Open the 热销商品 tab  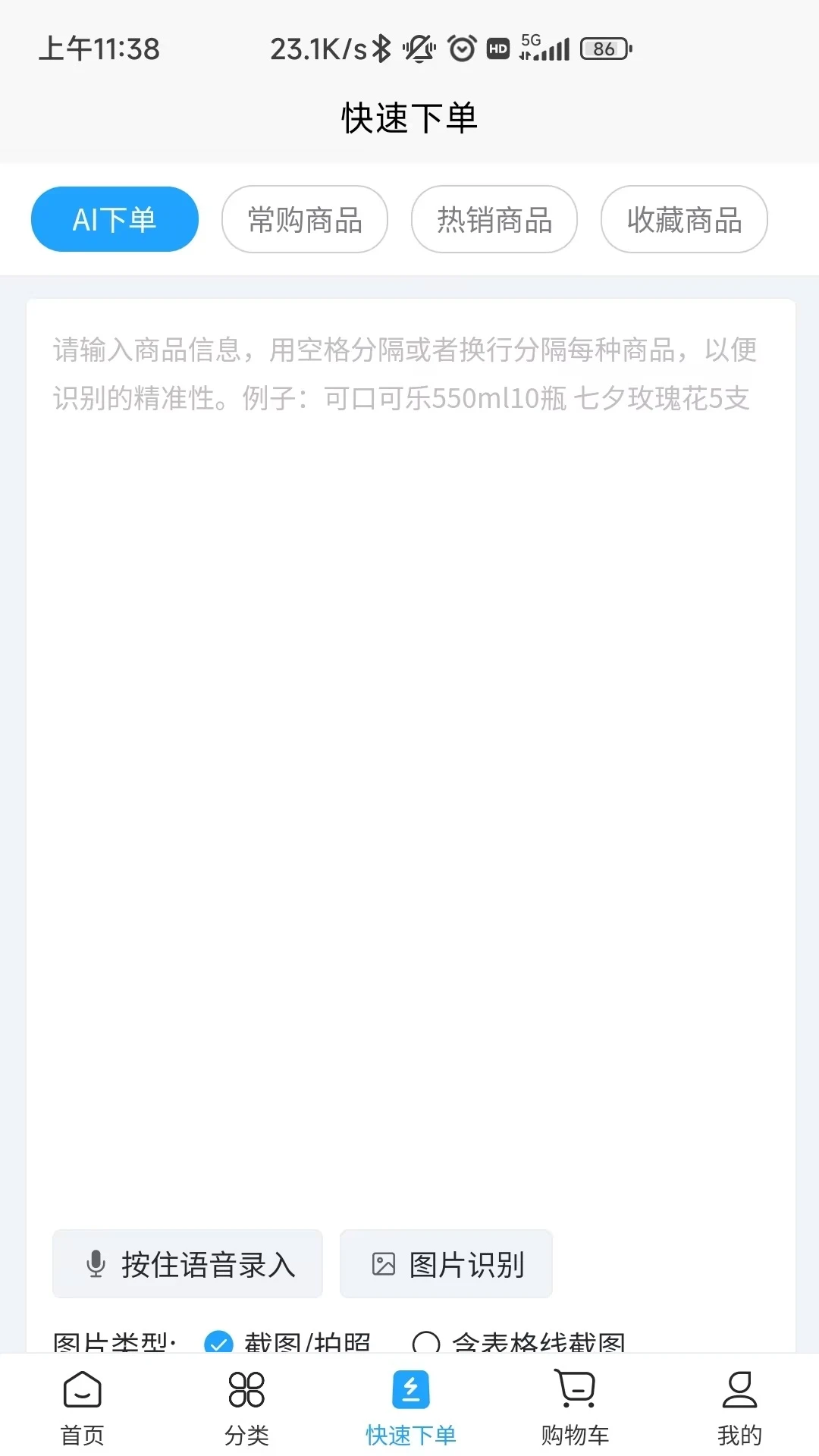click(x=494, y=219)
